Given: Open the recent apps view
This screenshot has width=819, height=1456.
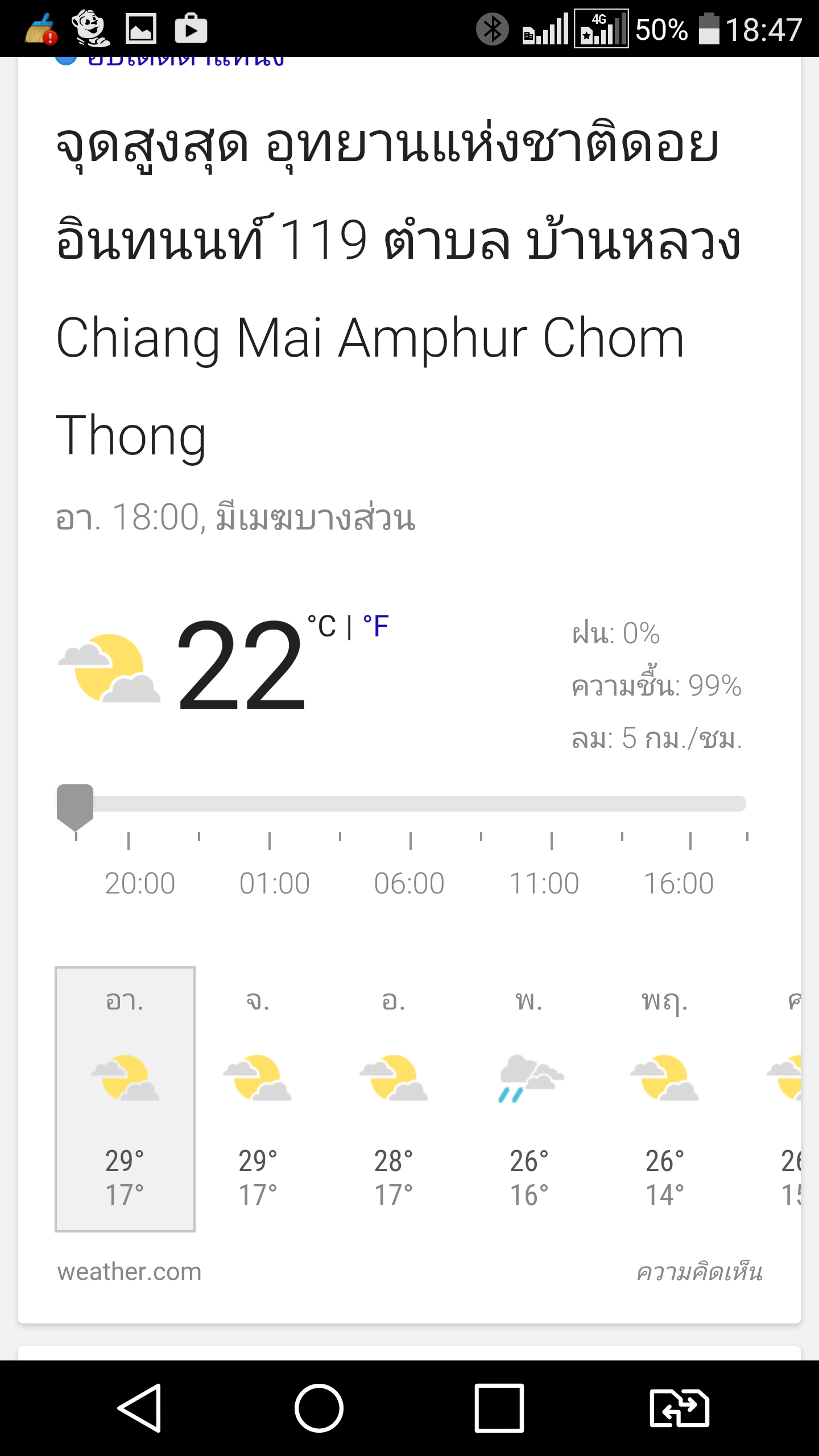Looking at the screenshot, I should pyautogui.click(x=499, y=1408).
